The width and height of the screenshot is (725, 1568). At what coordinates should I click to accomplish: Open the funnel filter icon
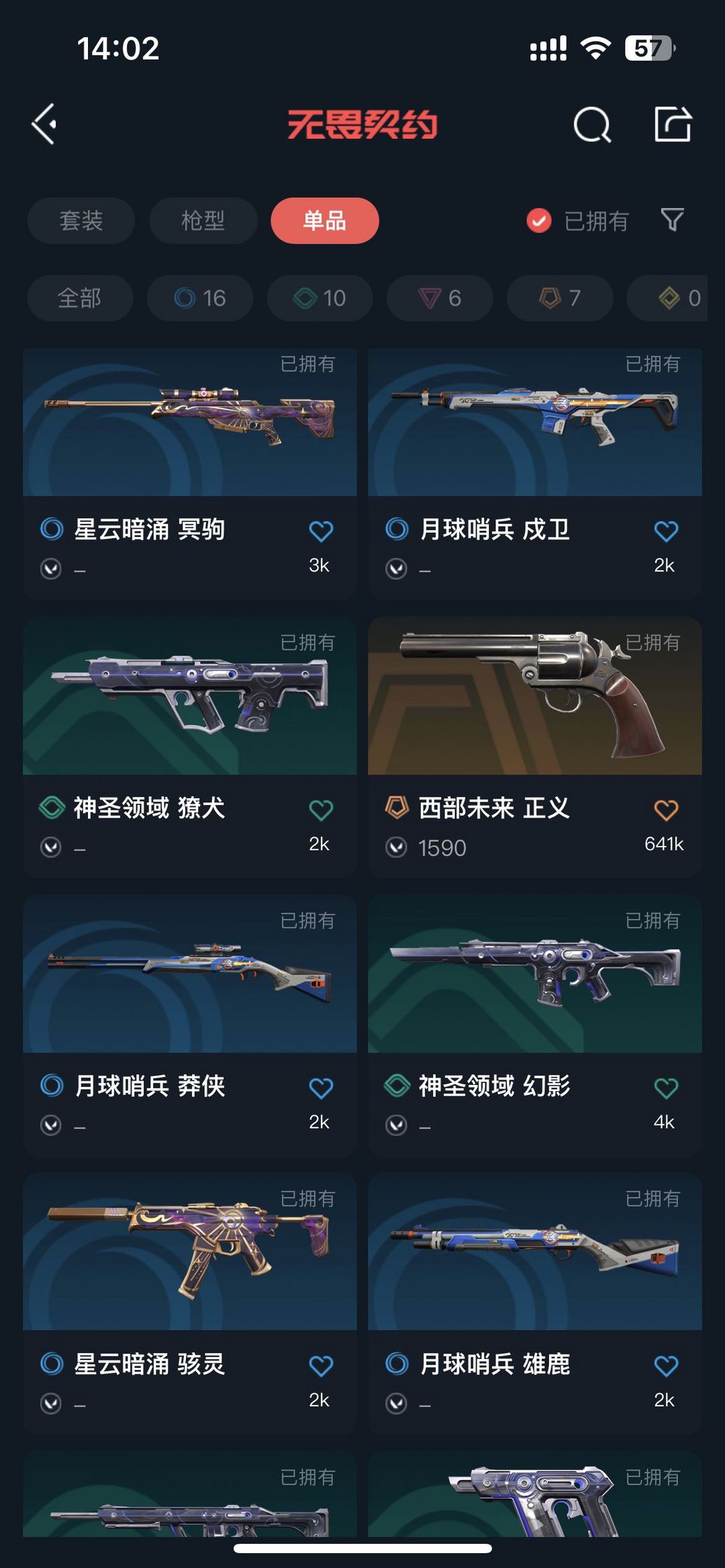pyautogui.click(x=672, y=220)
